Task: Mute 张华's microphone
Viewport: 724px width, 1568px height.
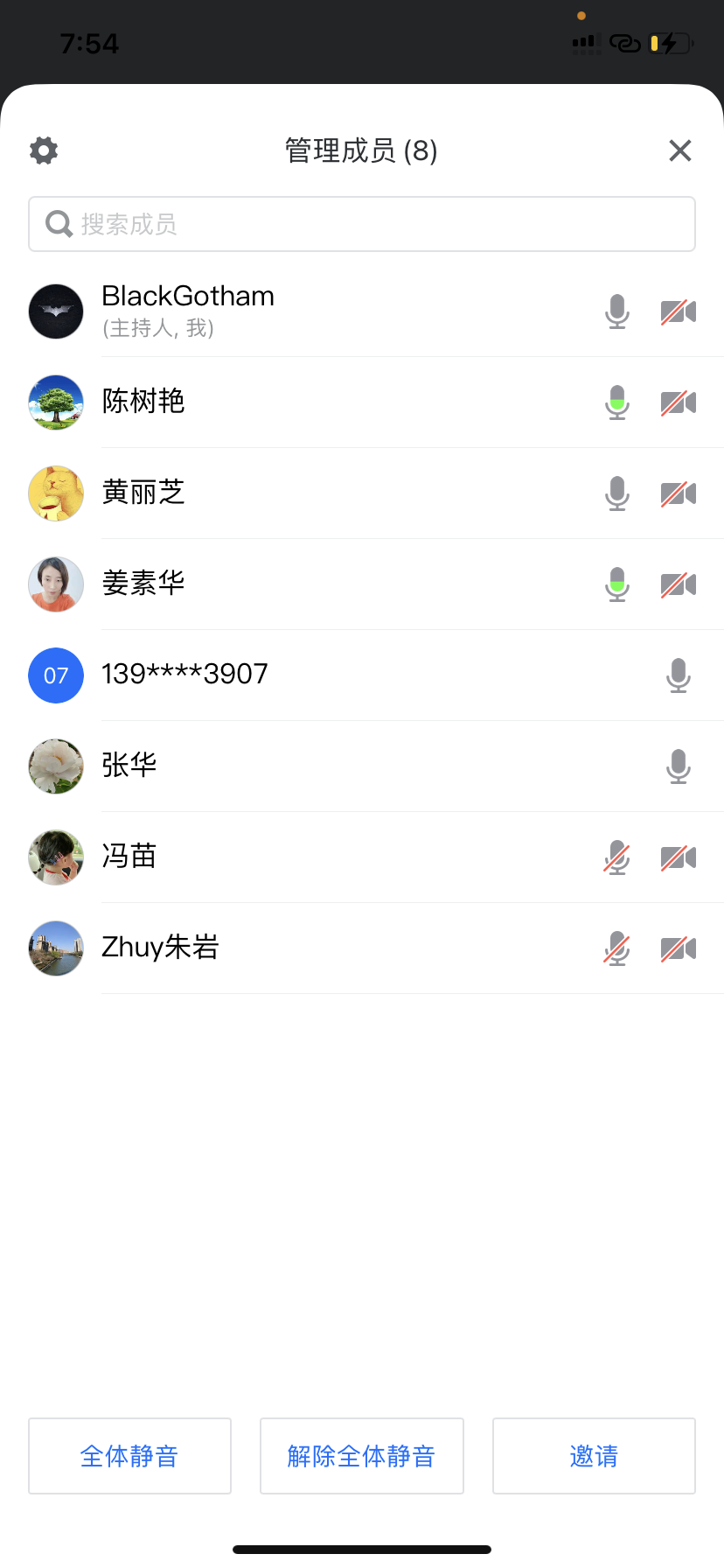Action: [x=679, y=766]
